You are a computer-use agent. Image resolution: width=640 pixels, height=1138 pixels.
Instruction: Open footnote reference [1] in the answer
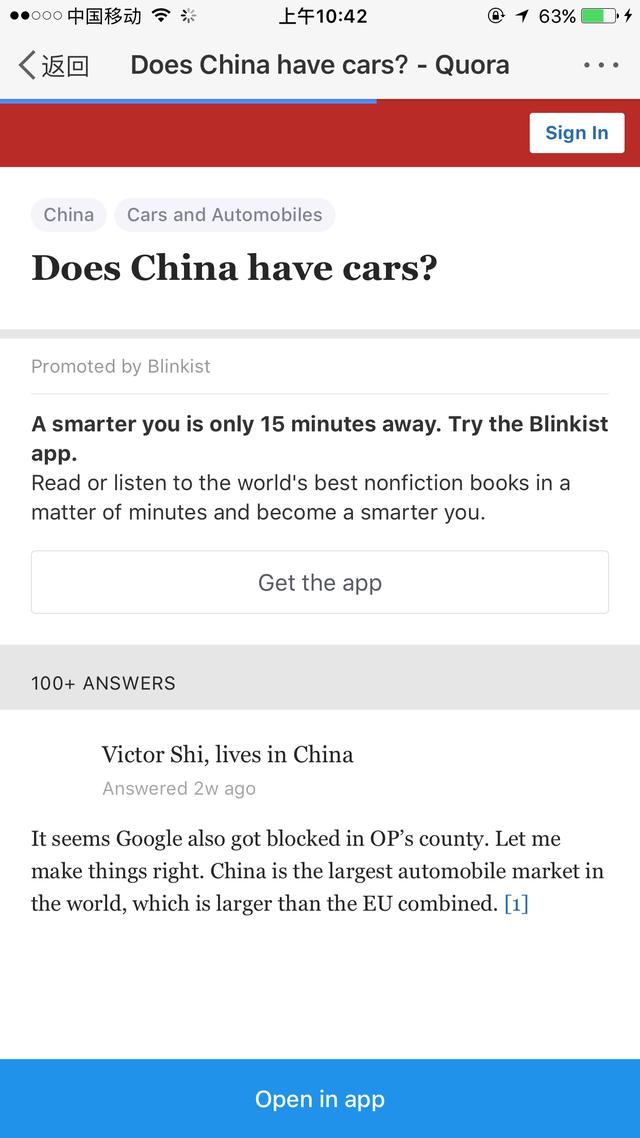516,904
